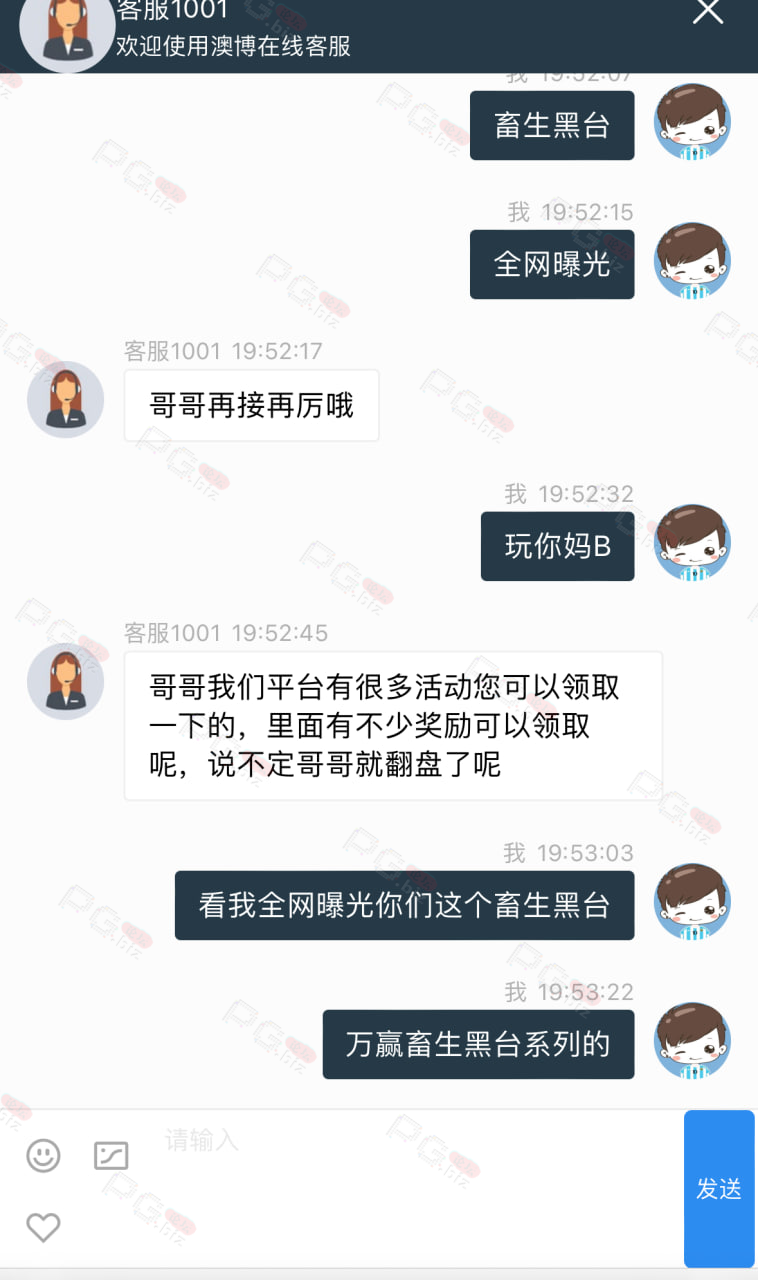
Task: Close the online customer service chat
Action: pos(708,11)
